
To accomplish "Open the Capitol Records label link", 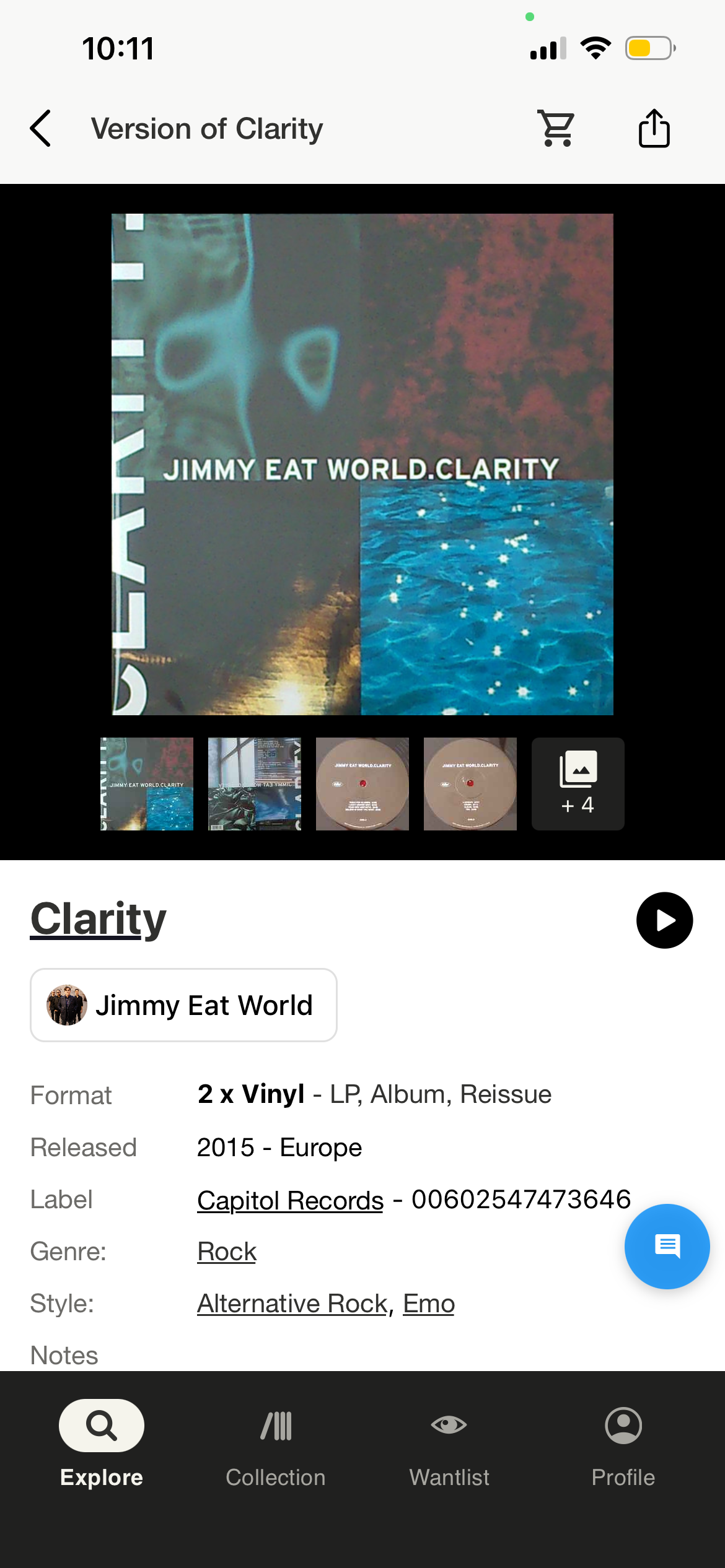I will pyautogui.click(x=290, y=1200).
